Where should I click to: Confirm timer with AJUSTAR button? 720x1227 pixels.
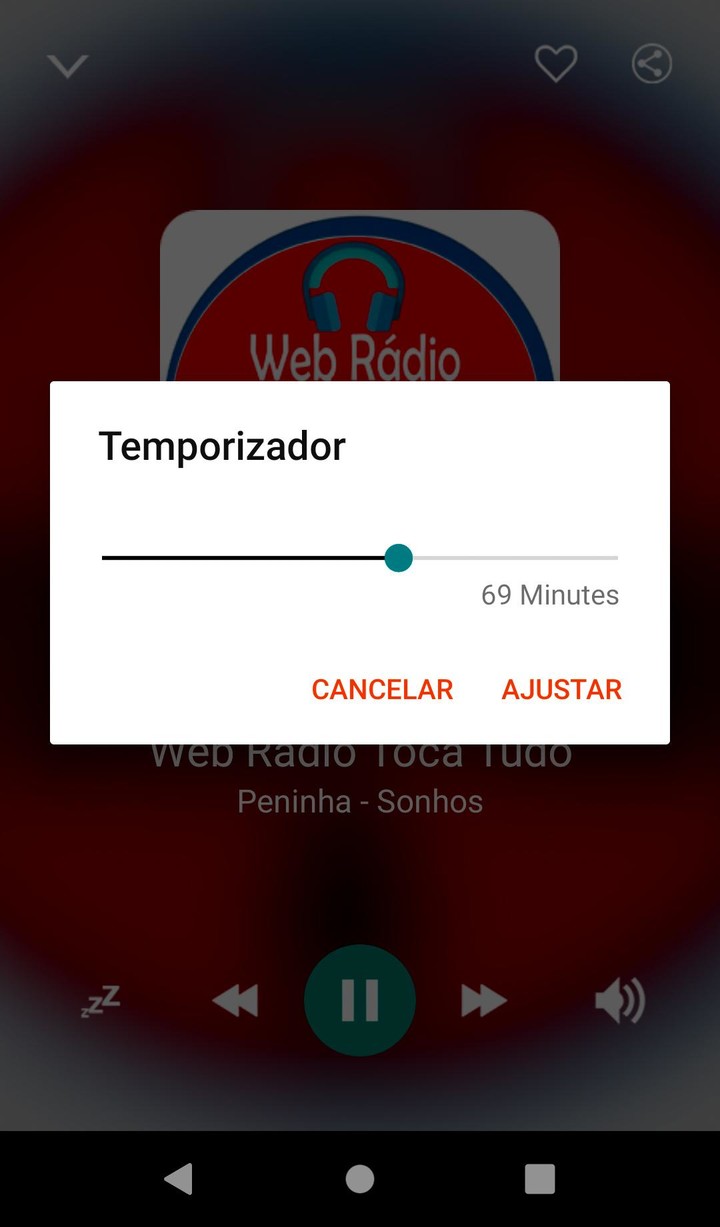[x=561, y=689]
